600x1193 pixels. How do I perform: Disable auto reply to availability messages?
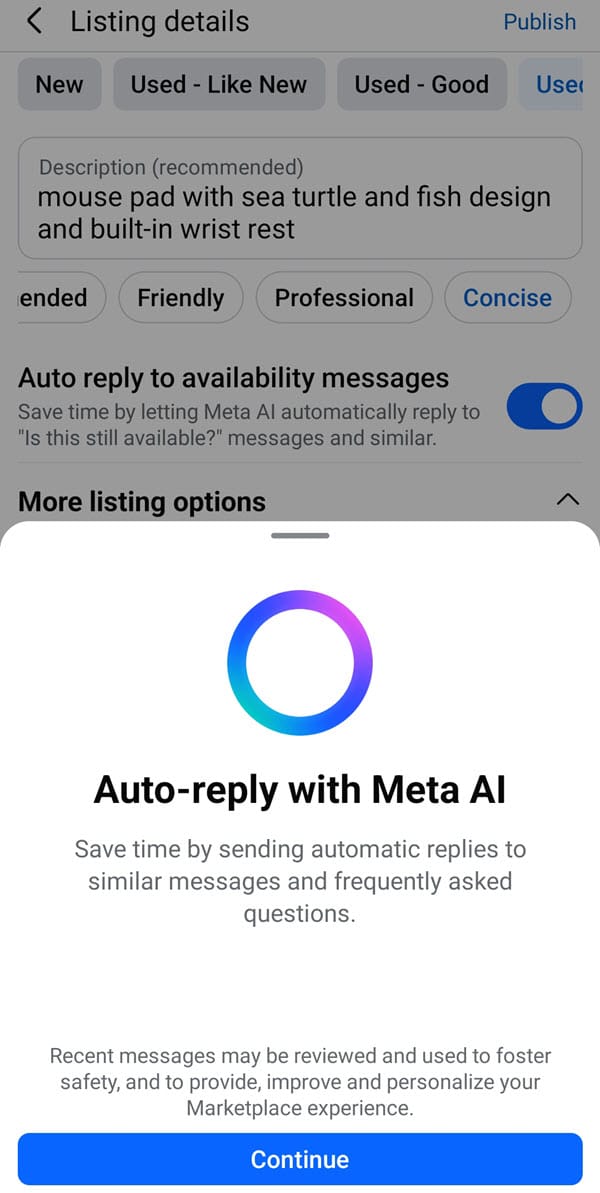(x=544, y=407)
